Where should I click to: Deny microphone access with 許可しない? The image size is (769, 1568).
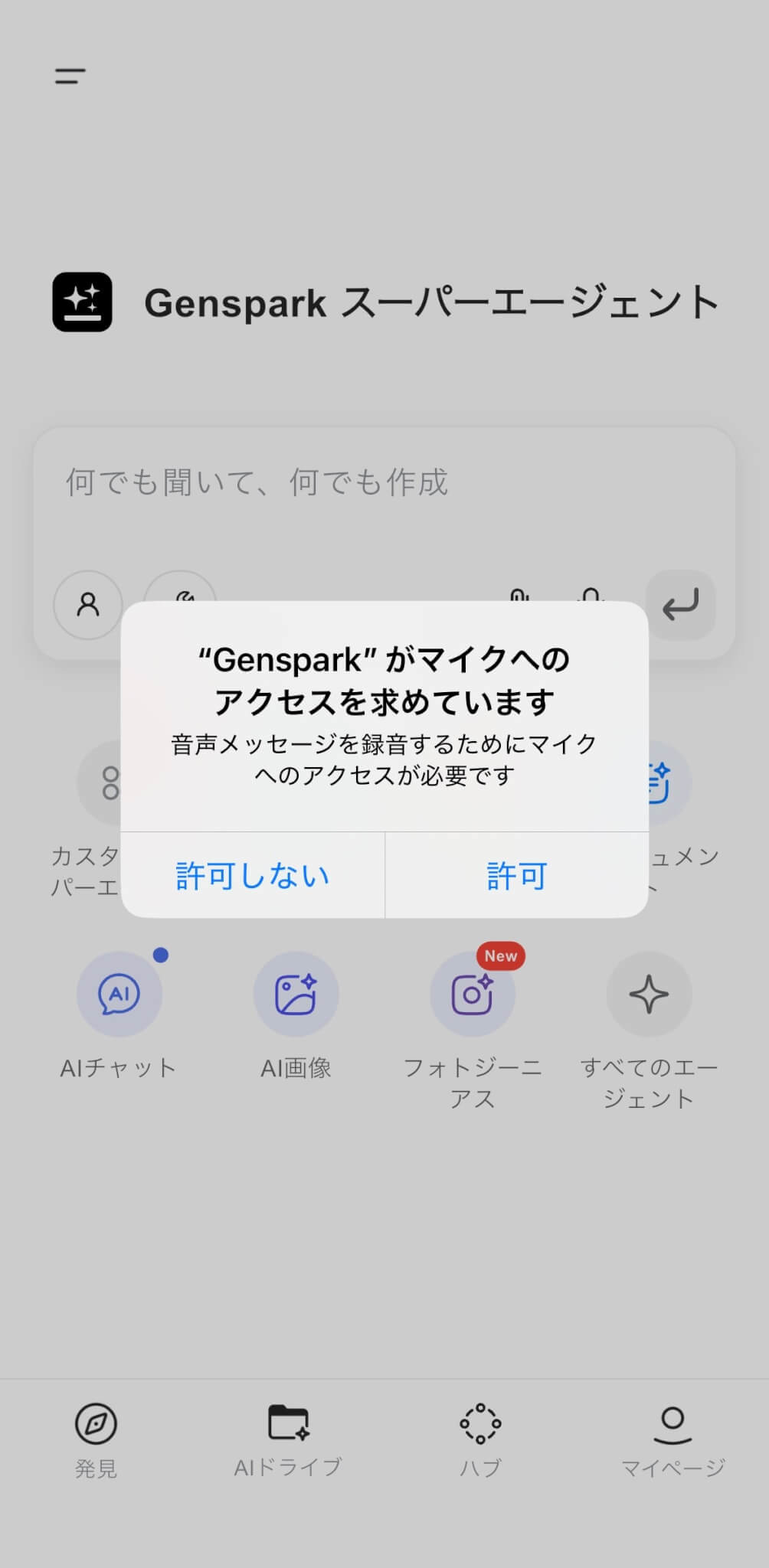(x=252, y=875)
